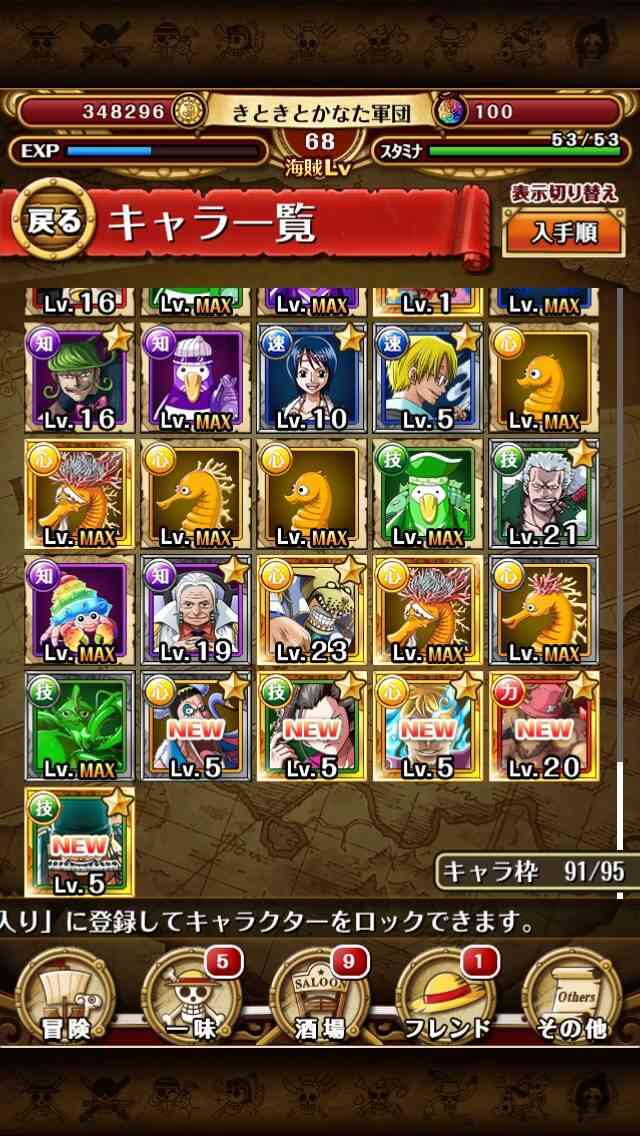The width and height of the screenshot is (640, 1136).
Task: Open the 酒場 saloon tab
Action: pyautogui.click(x=320, y=996)
